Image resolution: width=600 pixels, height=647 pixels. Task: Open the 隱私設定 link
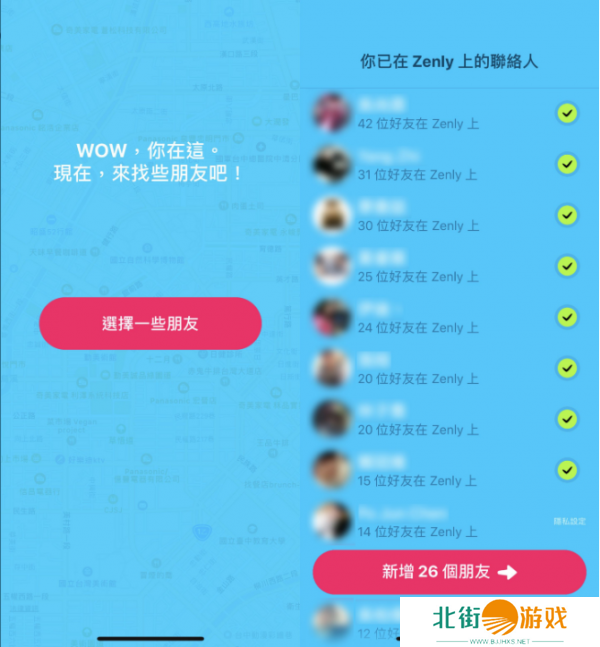click(x=569, y=522)
